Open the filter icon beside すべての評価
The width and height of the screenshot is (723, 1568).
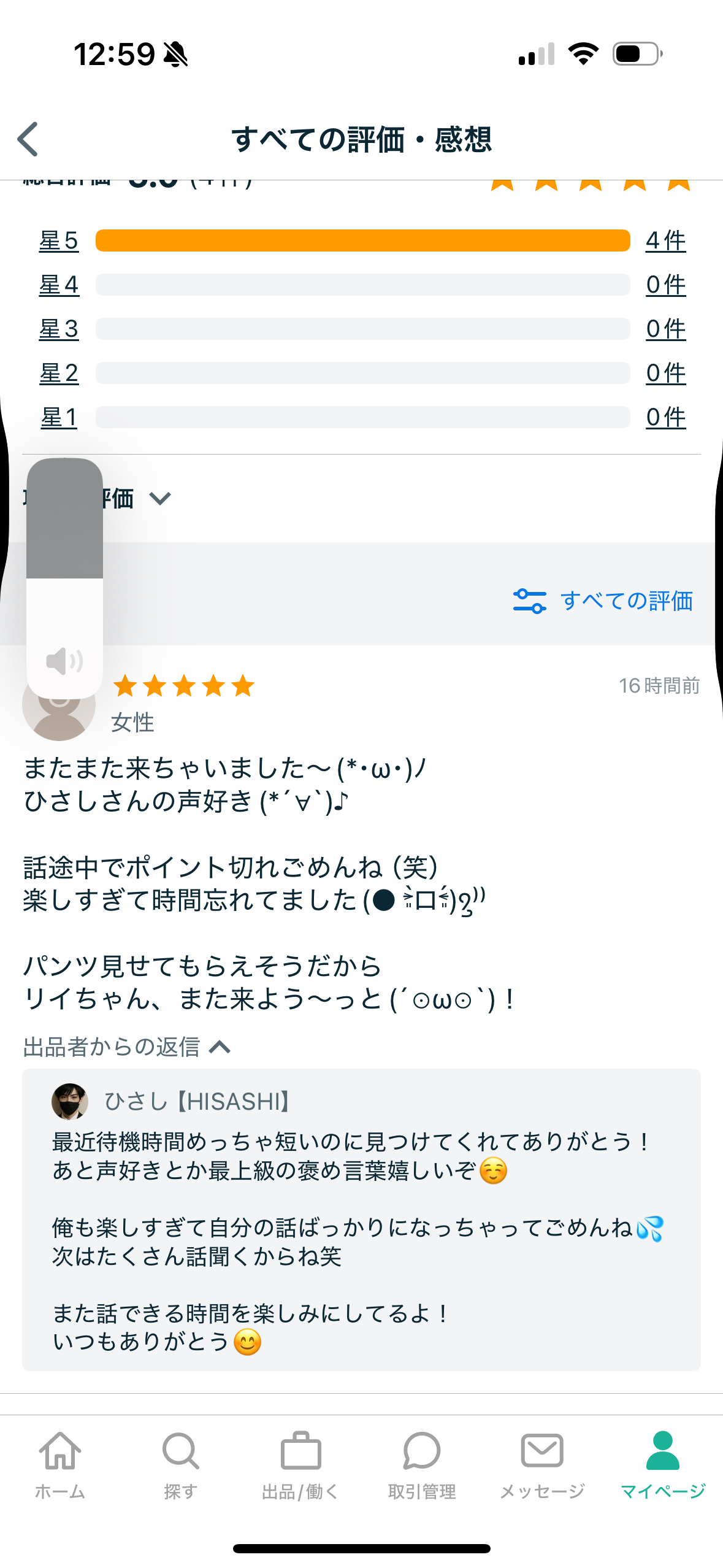(x=529, y=602)
